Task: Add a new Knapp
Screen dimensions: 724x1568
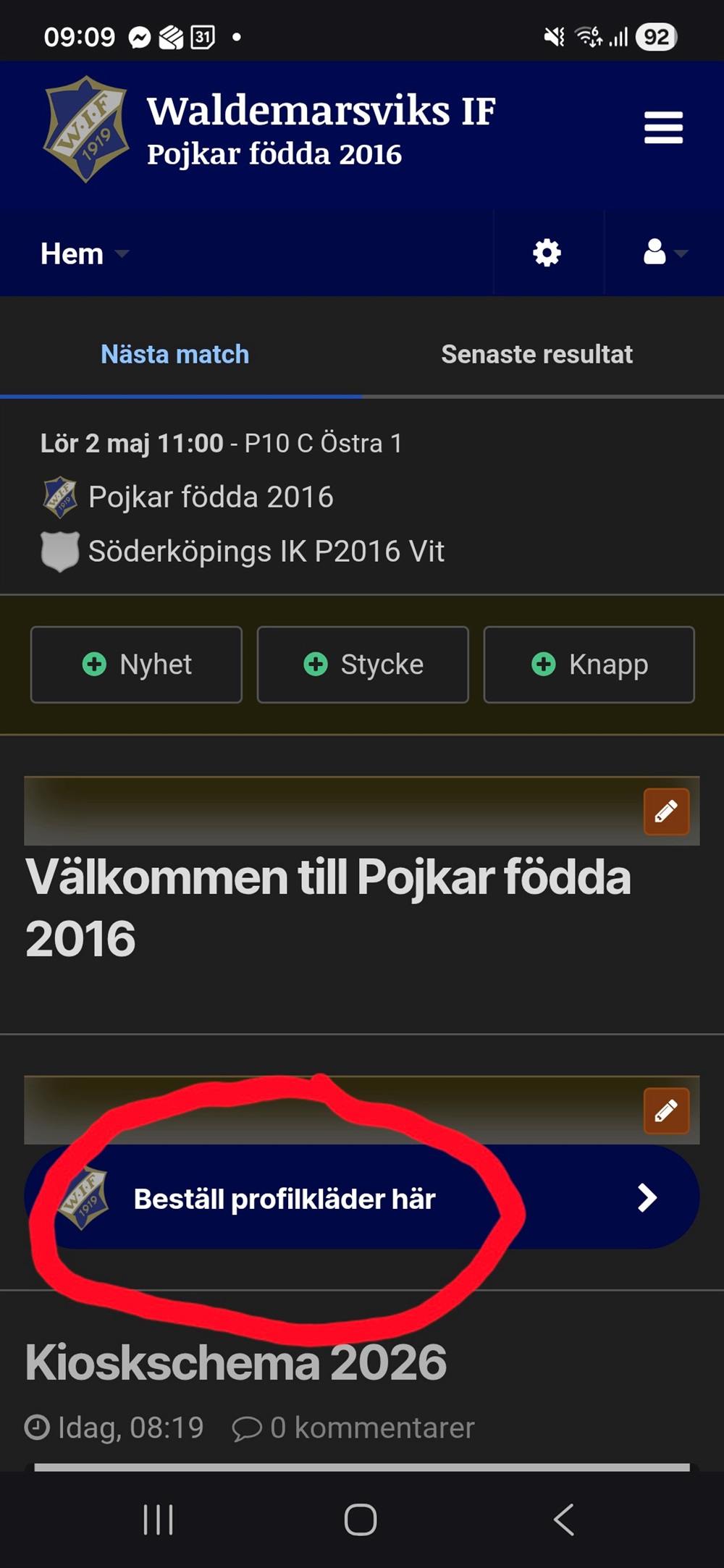Action: 589,665
